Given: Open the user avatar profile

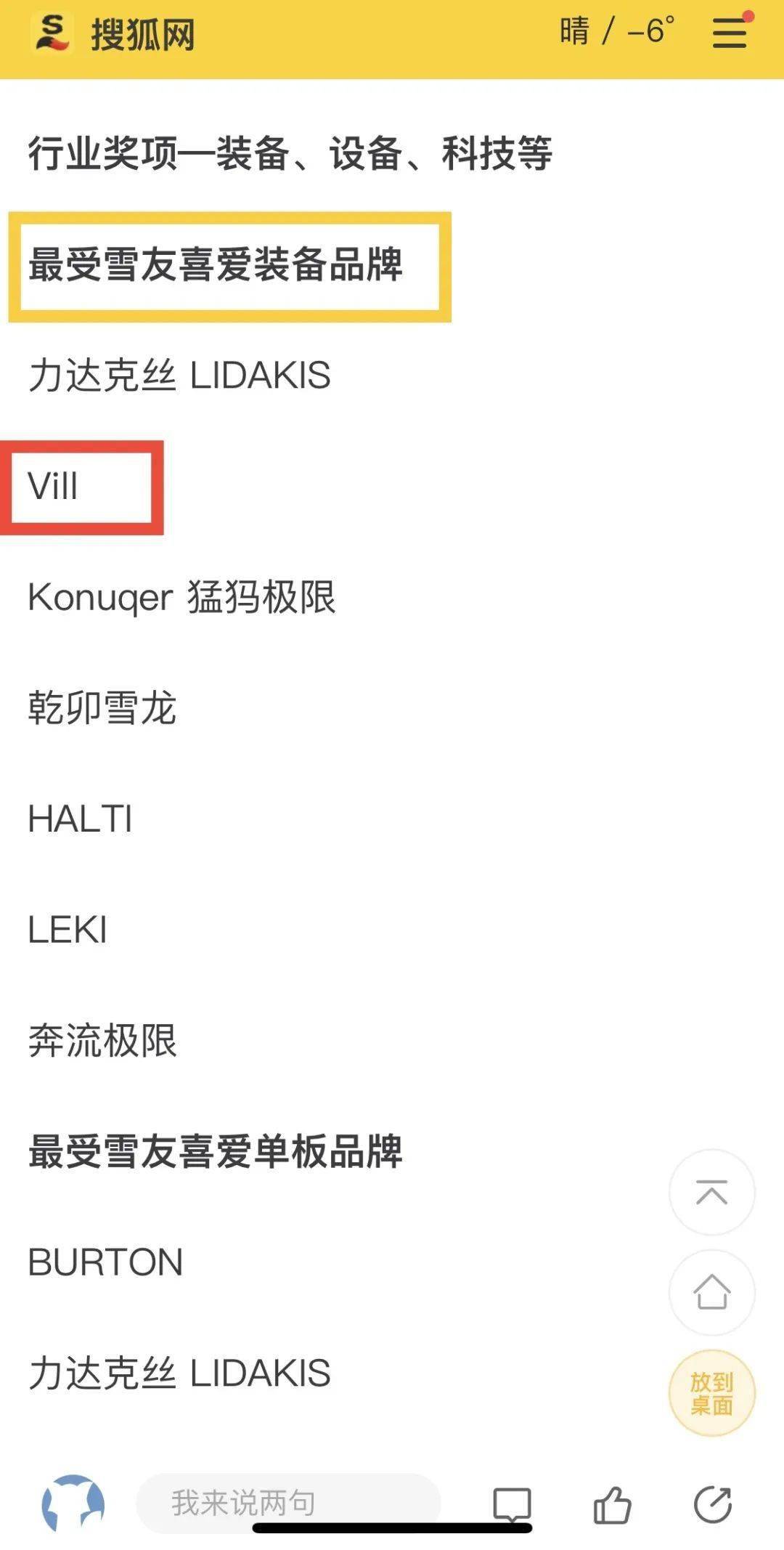Looking at the screenshot, I should [x=73, y=1504].
